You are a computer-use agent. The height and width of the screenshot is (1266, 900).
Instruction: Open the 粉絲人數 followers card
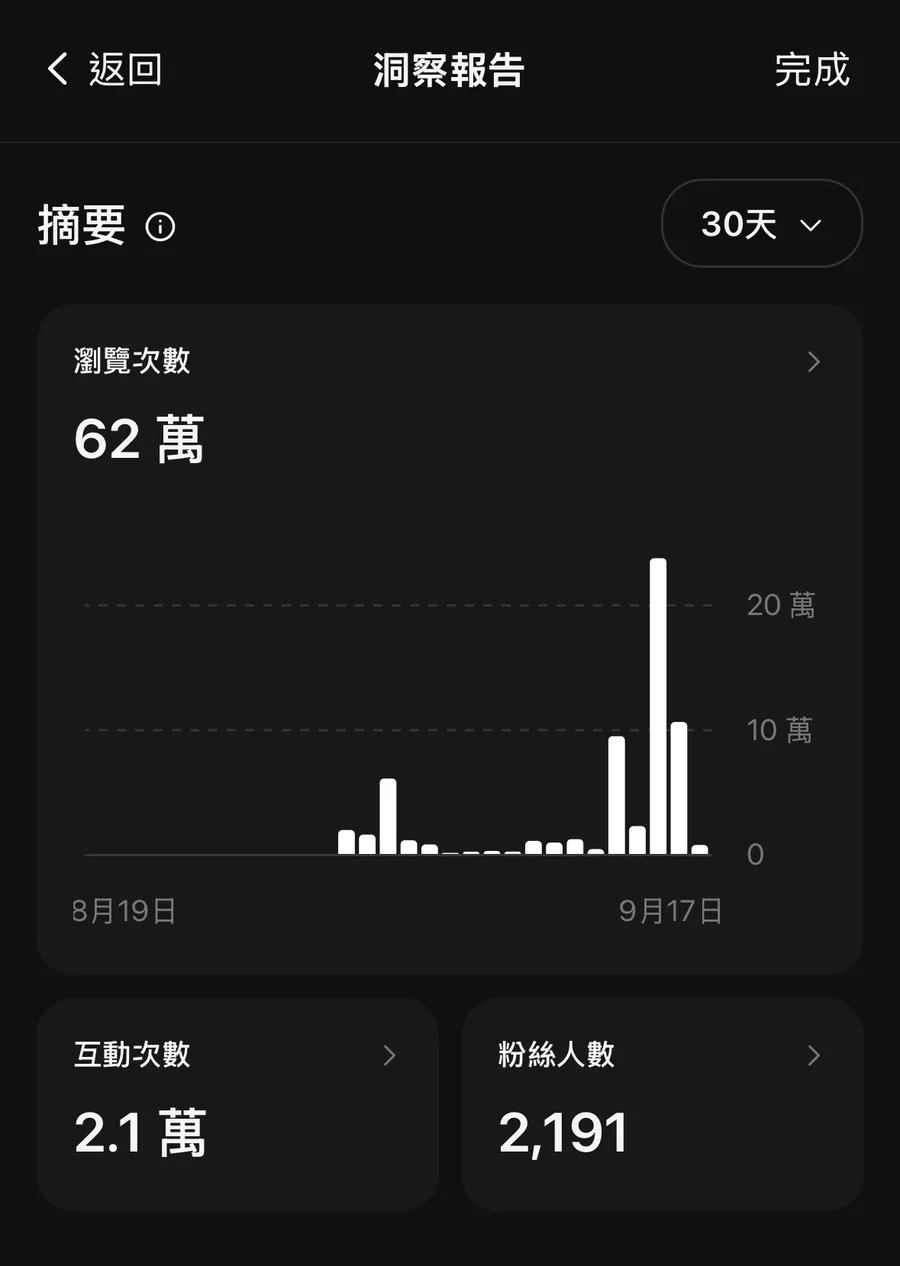tap(662, 1104)
